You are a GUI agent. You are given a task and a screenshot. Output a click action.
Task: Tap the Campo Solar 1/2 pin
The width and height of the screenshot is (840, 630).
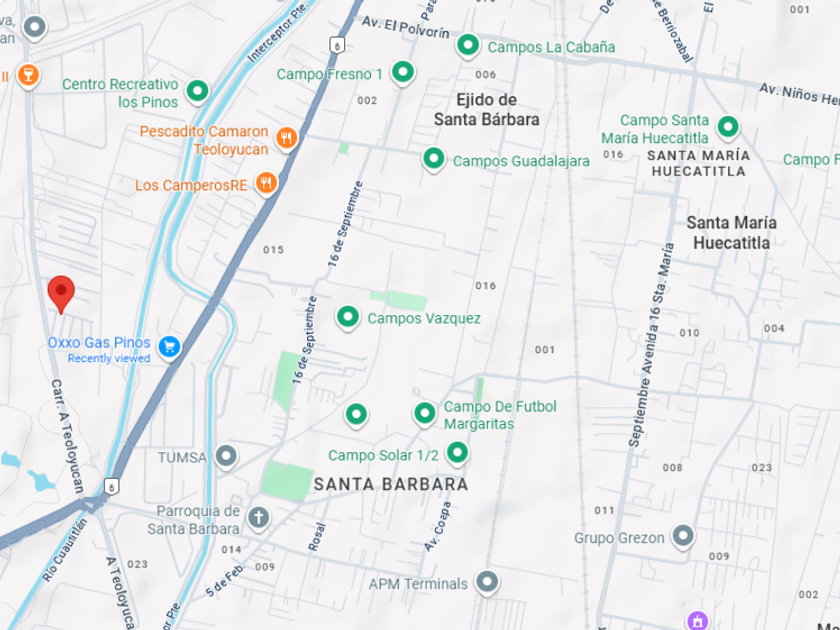[457, 454]
